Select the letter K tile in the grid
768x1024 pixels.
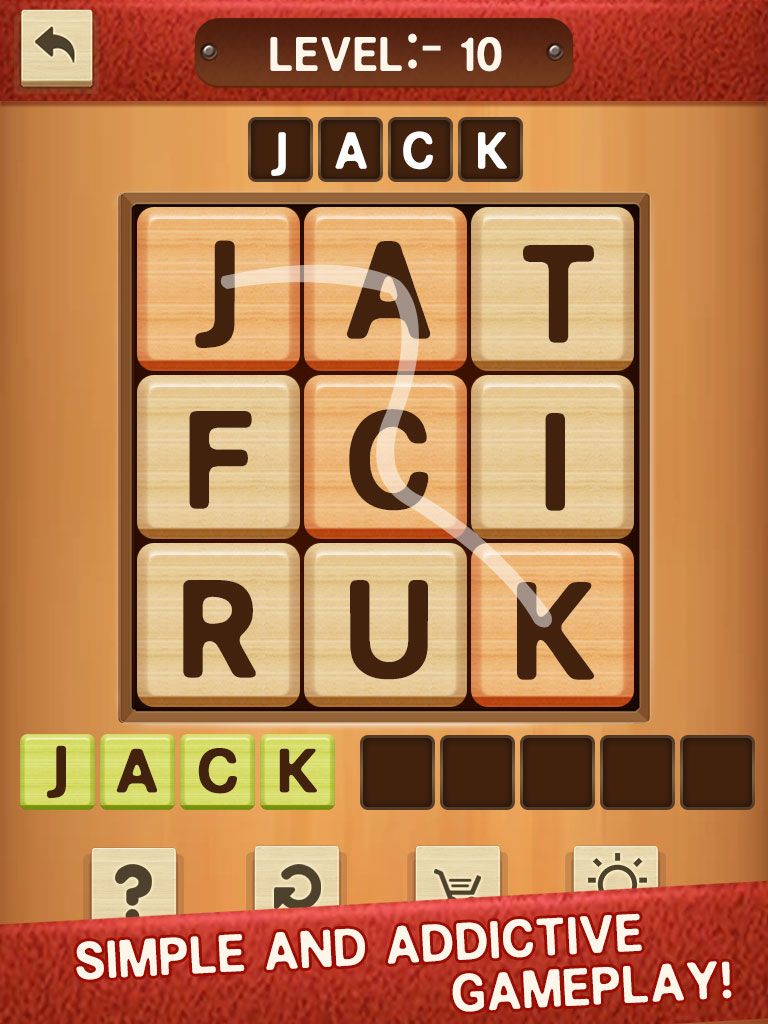click(552, 624)
